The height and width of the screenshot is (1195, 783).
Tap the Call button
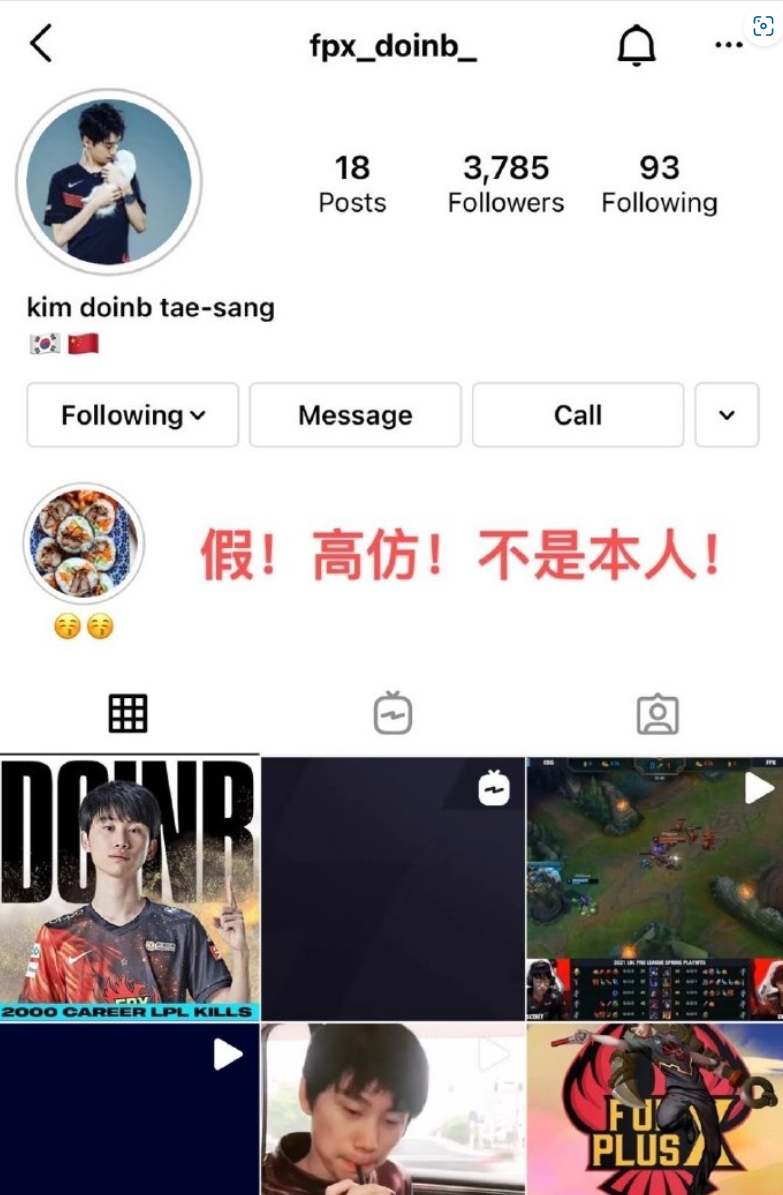(578, 415)
